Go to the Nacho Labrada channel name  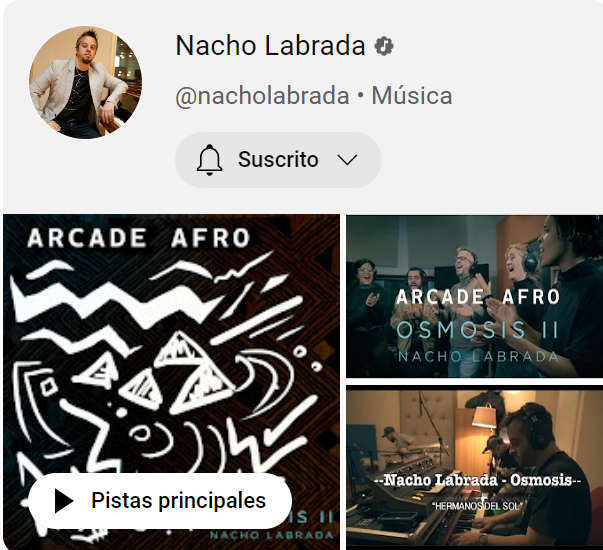coord(270,46)
